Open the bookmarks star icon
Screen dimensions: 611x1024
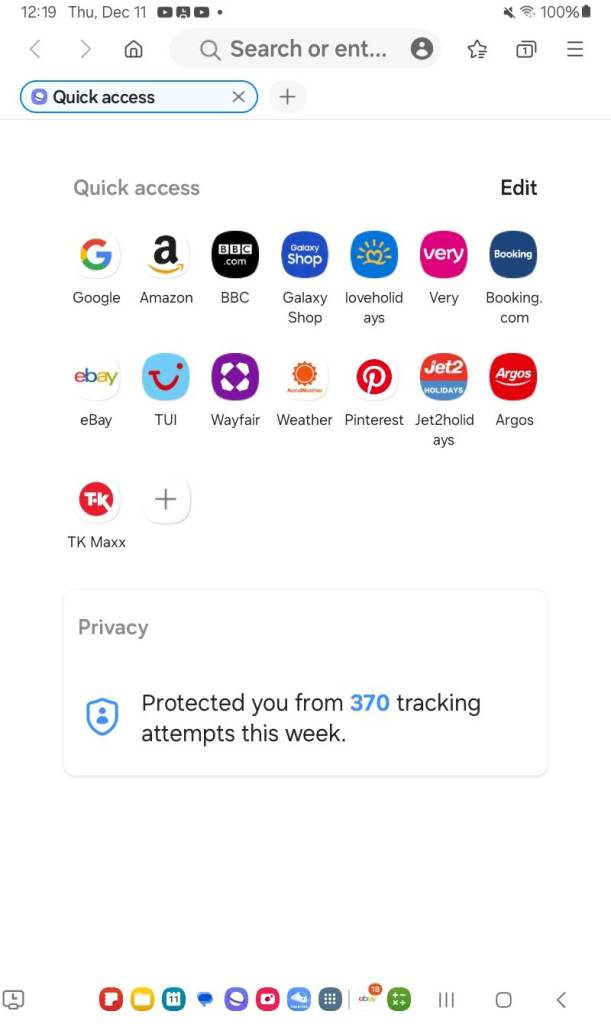click(x=477, y=49)
